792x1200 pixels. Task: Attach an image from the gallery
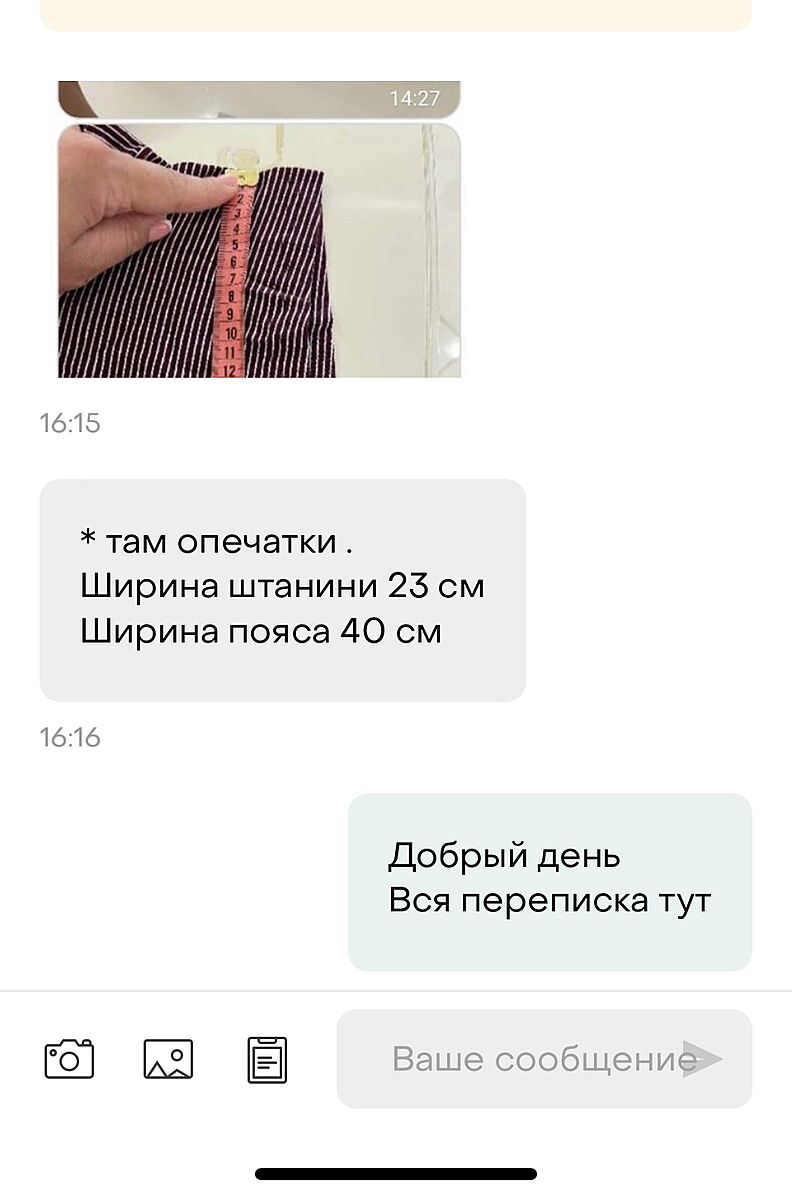pyautogui.click(x=168, y=1058)
